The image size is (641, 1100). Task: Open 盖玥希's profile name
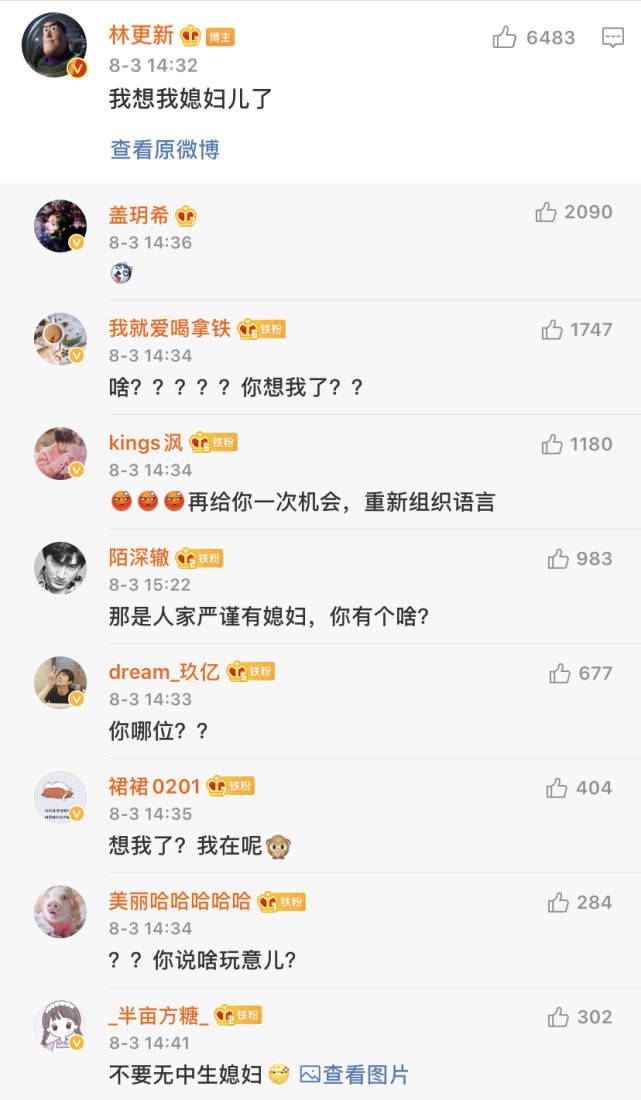pos(139,215)
